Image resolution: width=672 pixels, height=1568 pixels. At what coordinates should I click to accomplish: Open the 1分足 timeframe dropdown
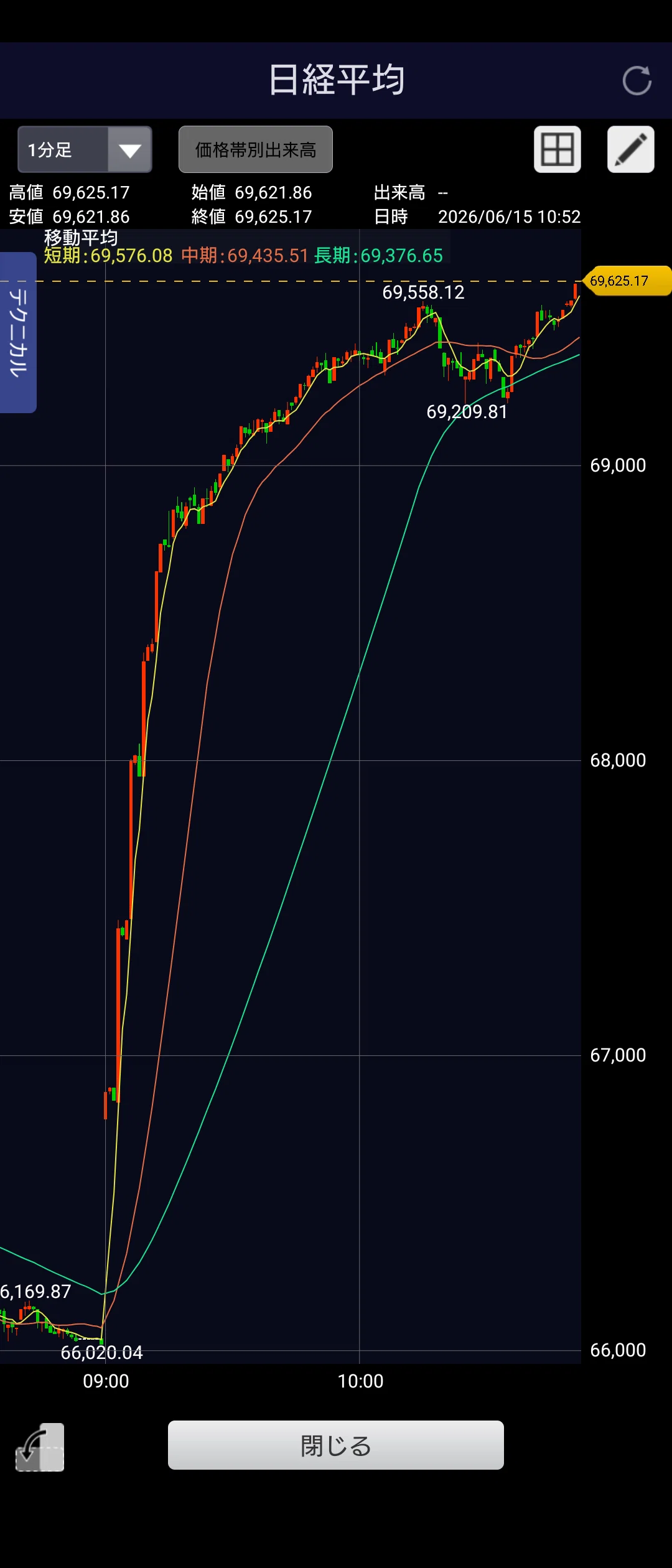click(x=85, y=149)
